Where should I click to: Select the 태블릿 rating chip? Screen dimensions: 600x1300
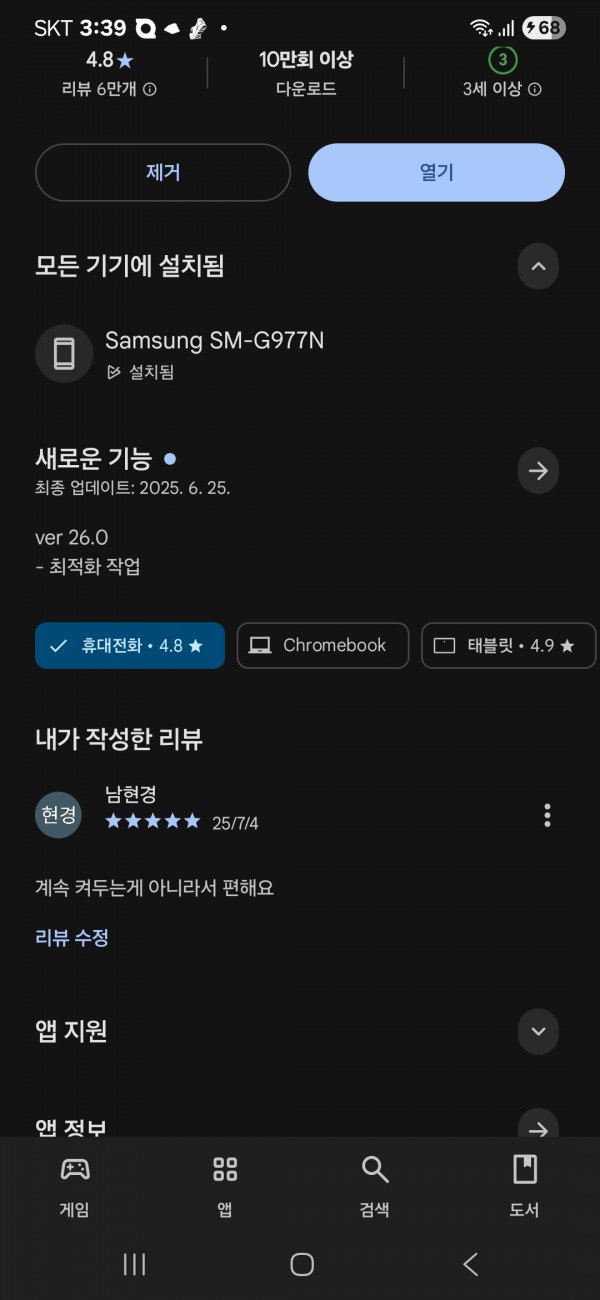(509, 646)
